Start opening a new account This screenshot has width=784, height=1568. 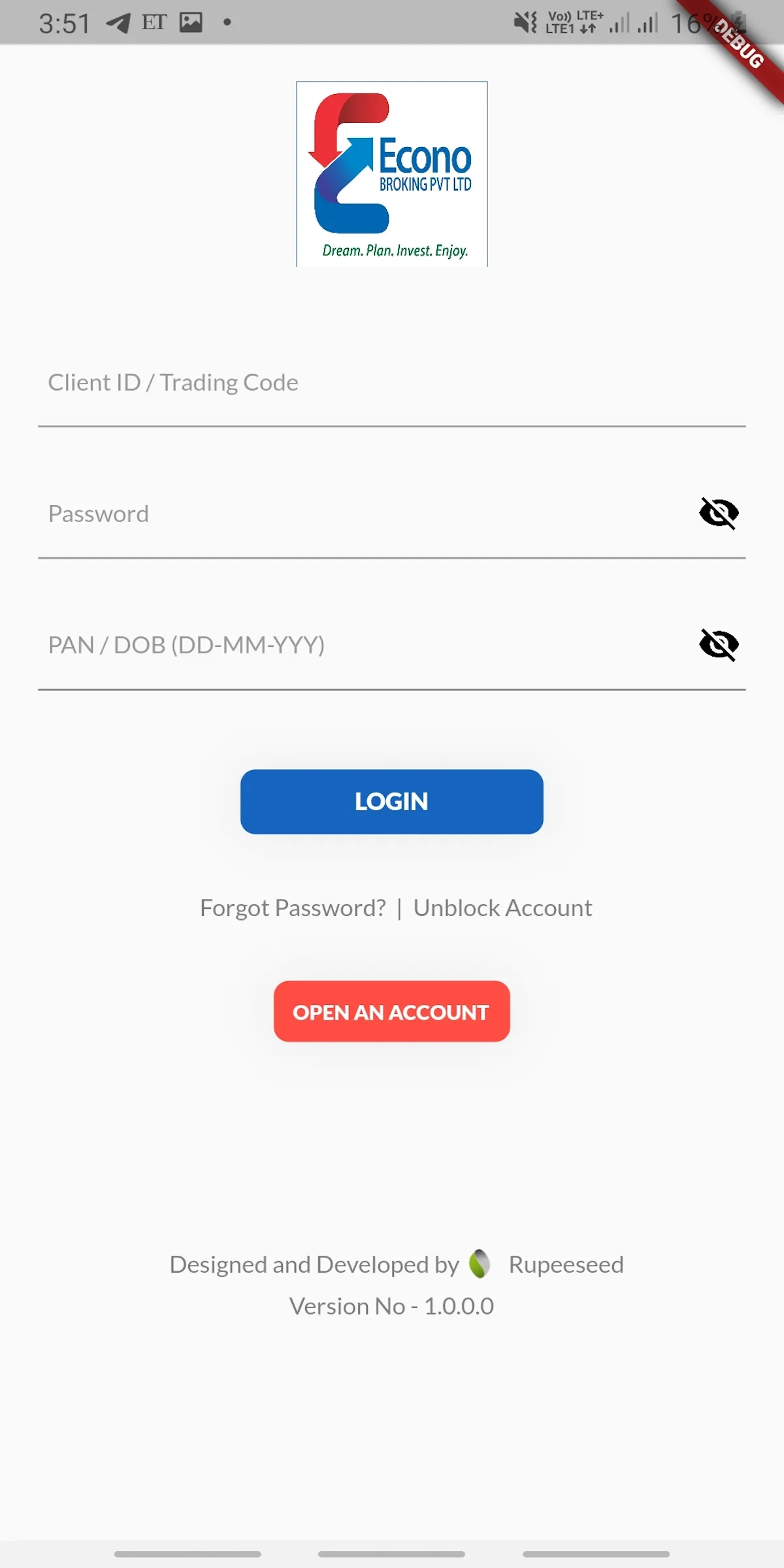point(391,1011)
